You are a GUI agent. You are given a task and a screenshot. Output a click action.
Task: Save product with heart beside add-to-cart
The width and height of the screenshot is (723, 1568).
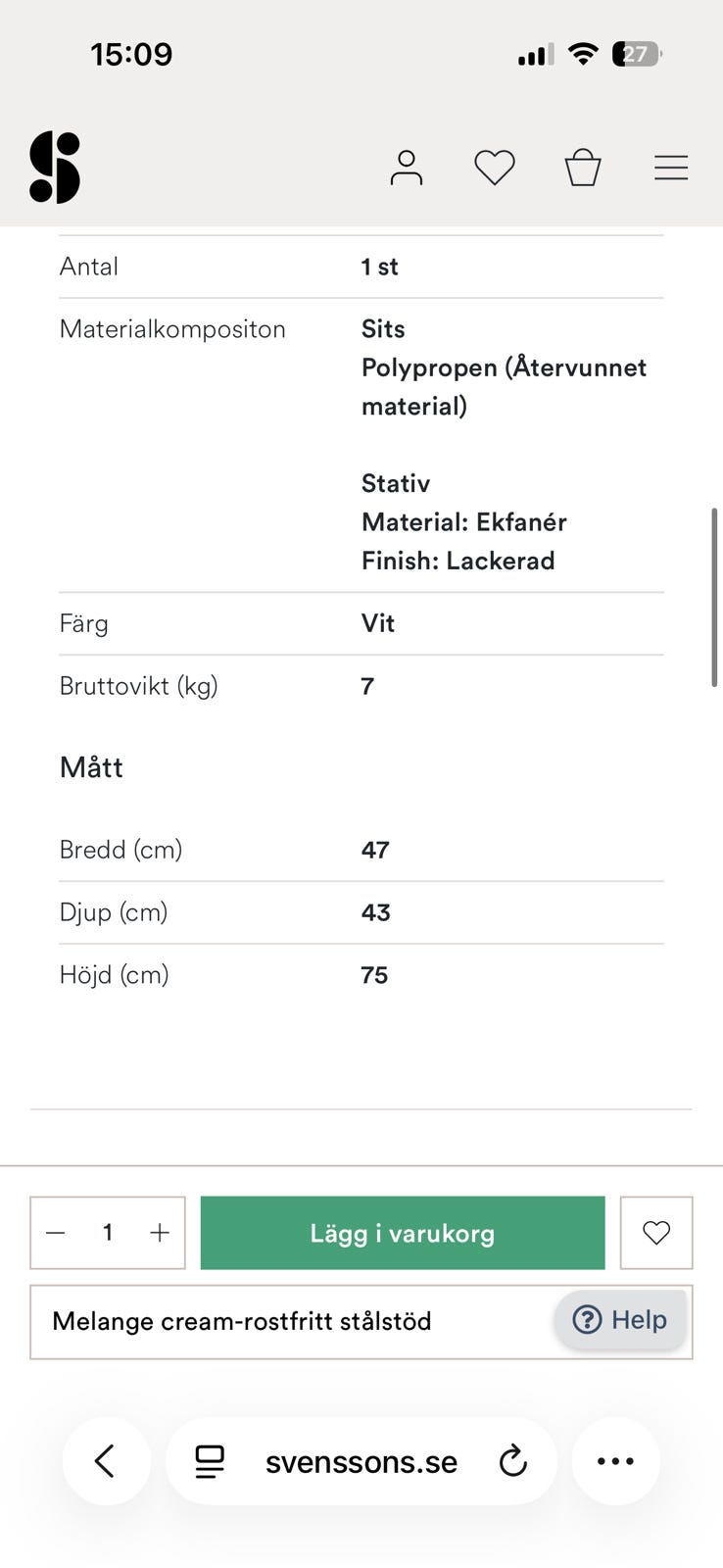[656, 1233]
